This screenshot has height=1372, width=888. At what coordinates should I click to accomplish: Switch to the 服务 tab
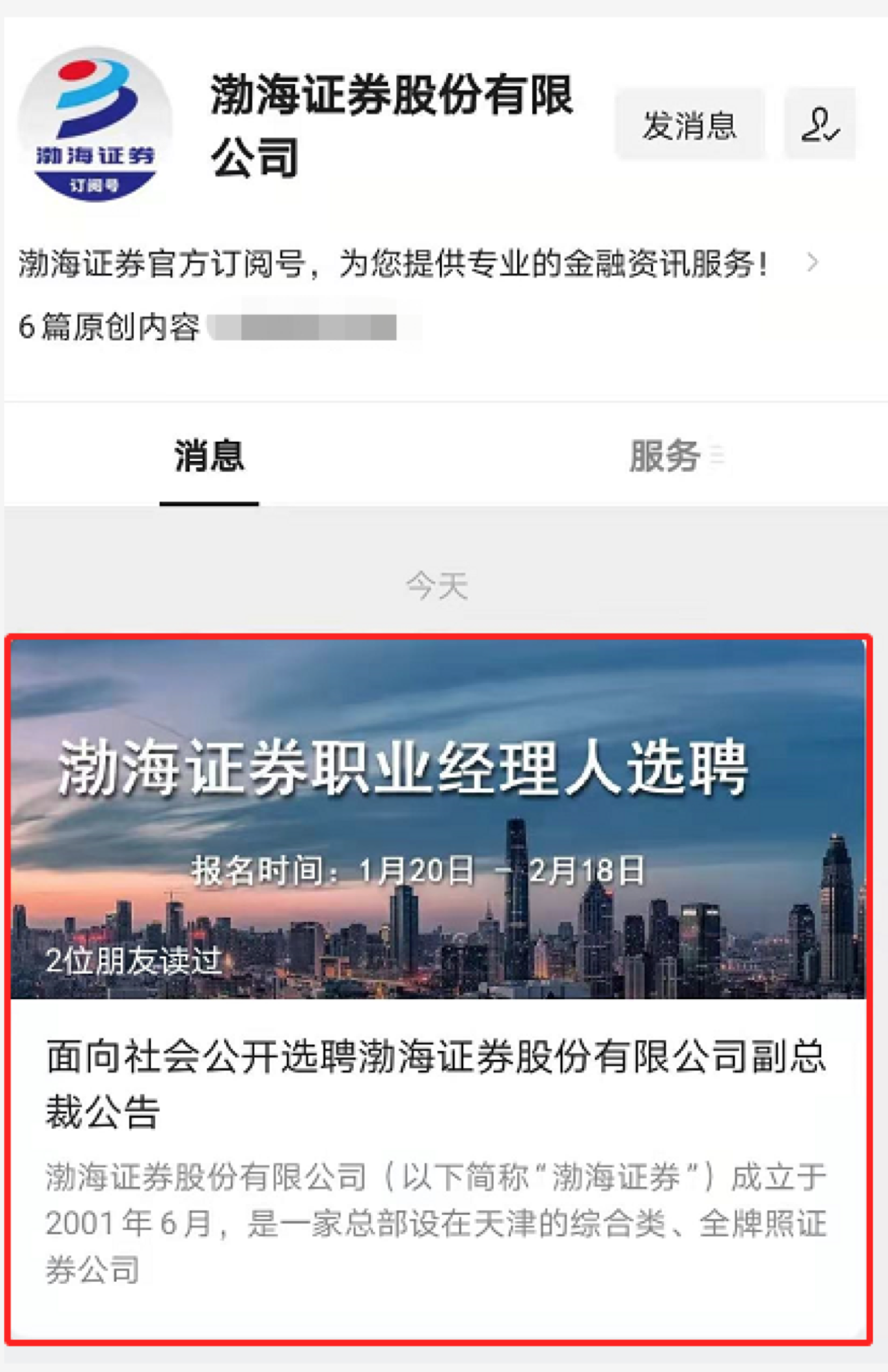(x=665, y=456)
